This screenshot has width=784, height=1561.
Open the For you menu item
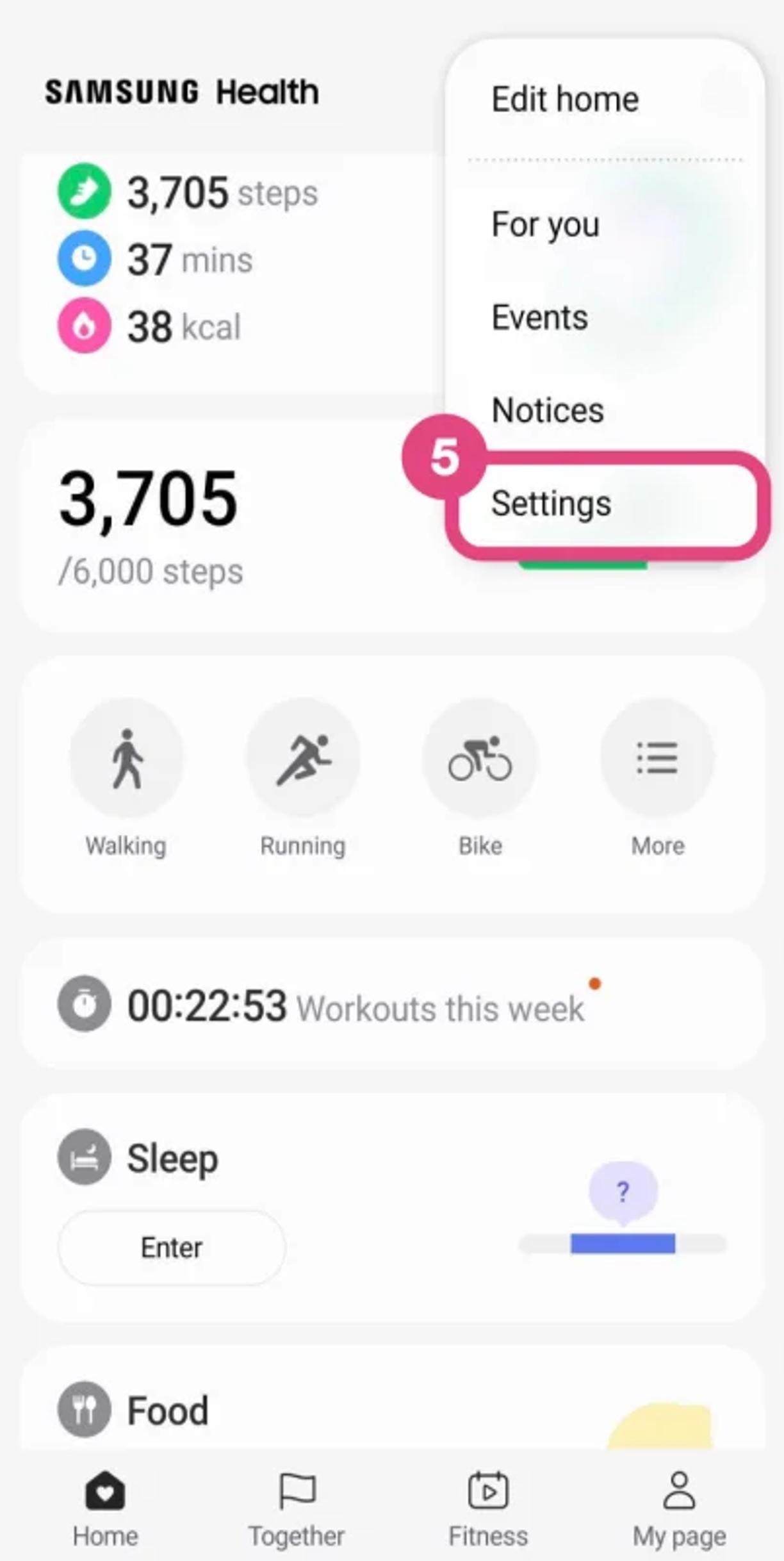coord(546,224)
